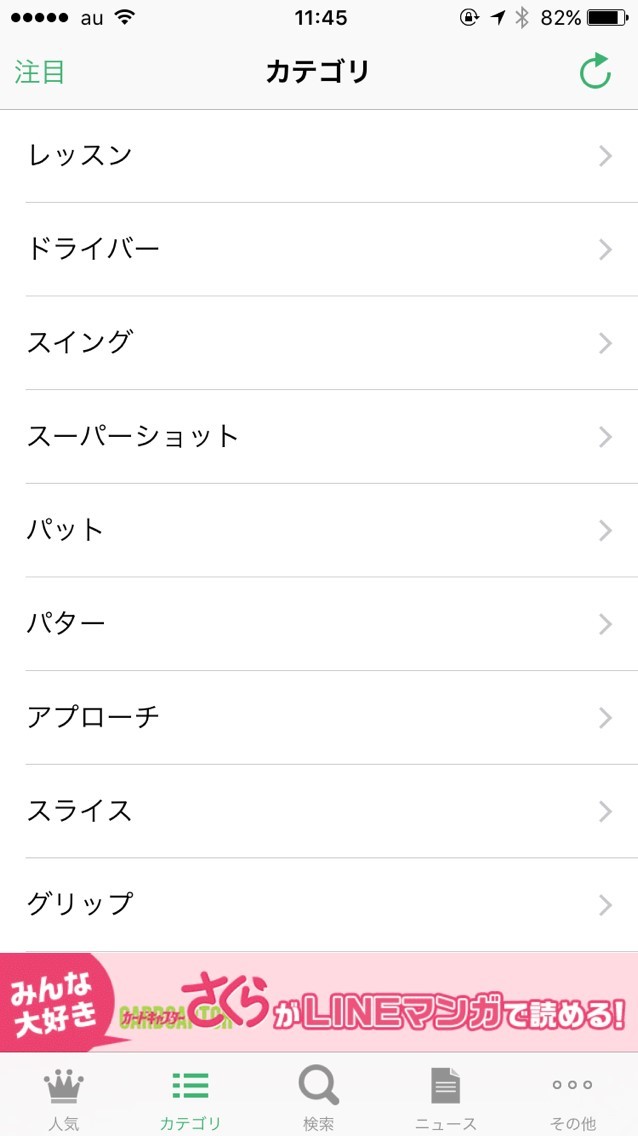Image resolution: width=638 pixels, height=1136 pixels.
Task: Open the パター category
Action: (x=319, y=624)
